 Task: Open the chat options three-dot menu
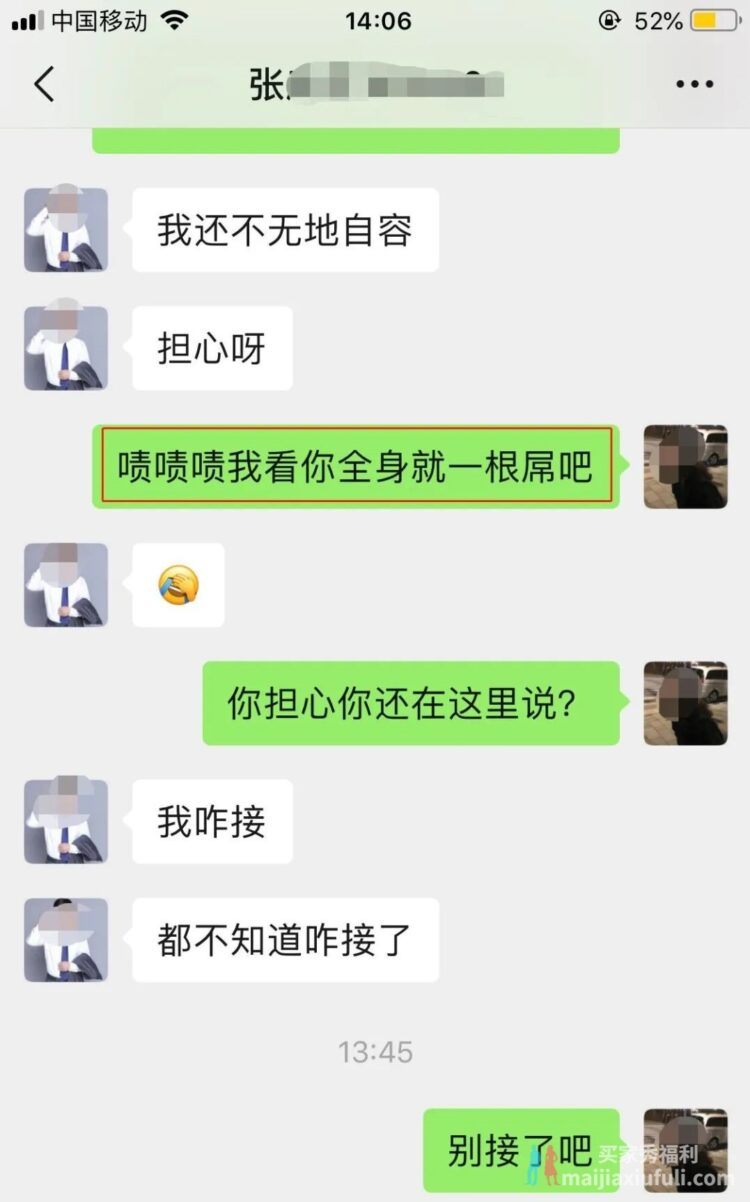click(x=694, y=85)
